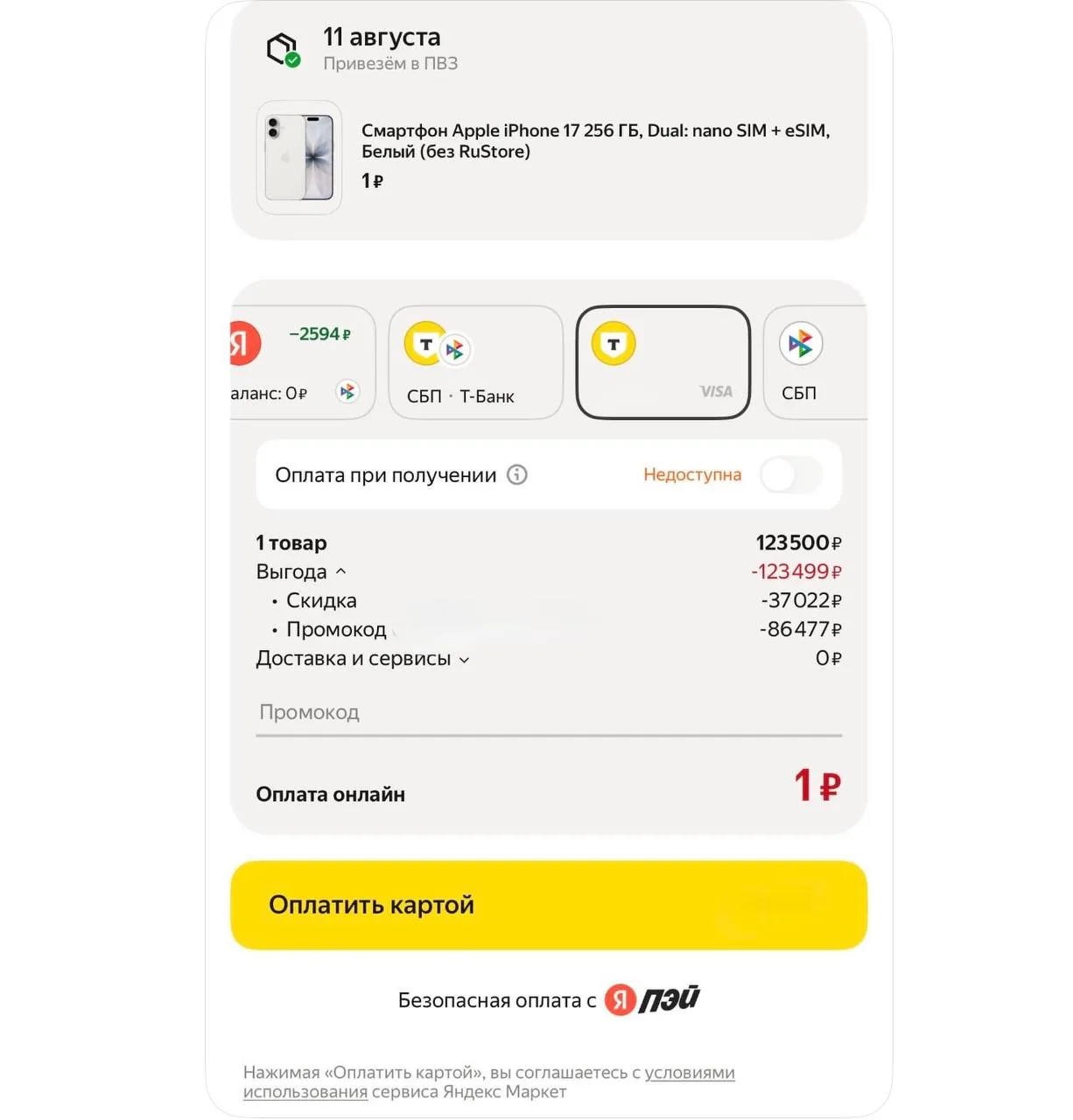Collapse the Выгода breakdown

point(301,571)
